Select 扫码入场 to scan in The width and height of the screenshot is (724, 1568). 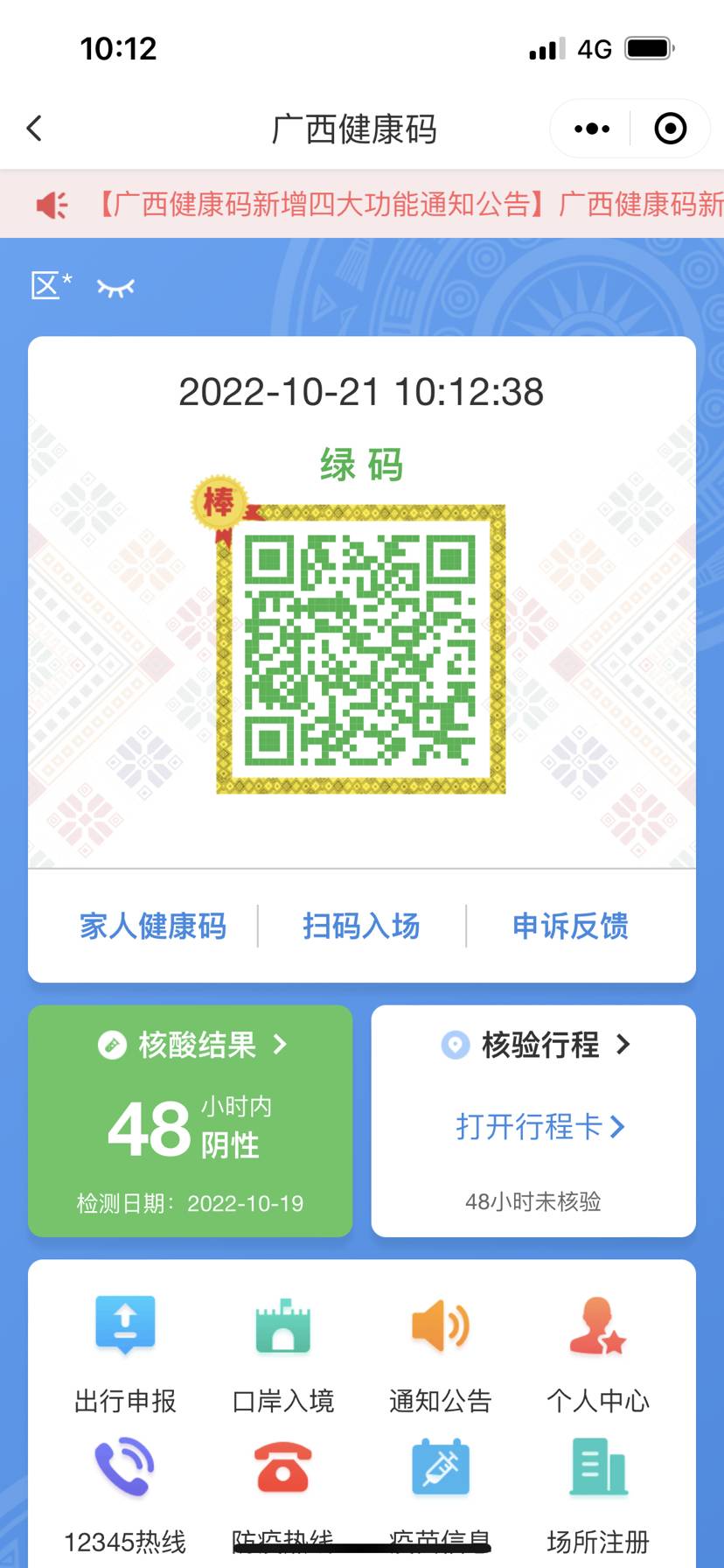coord(361,926)
